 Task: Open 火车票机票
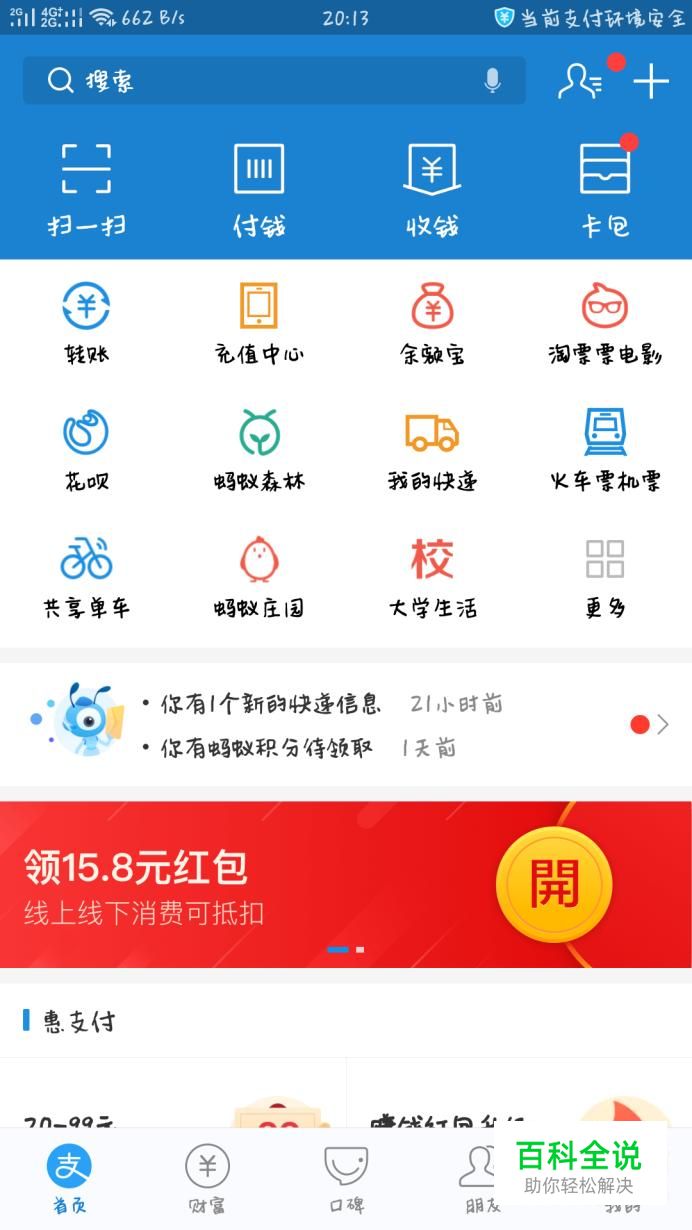[605, 449]
